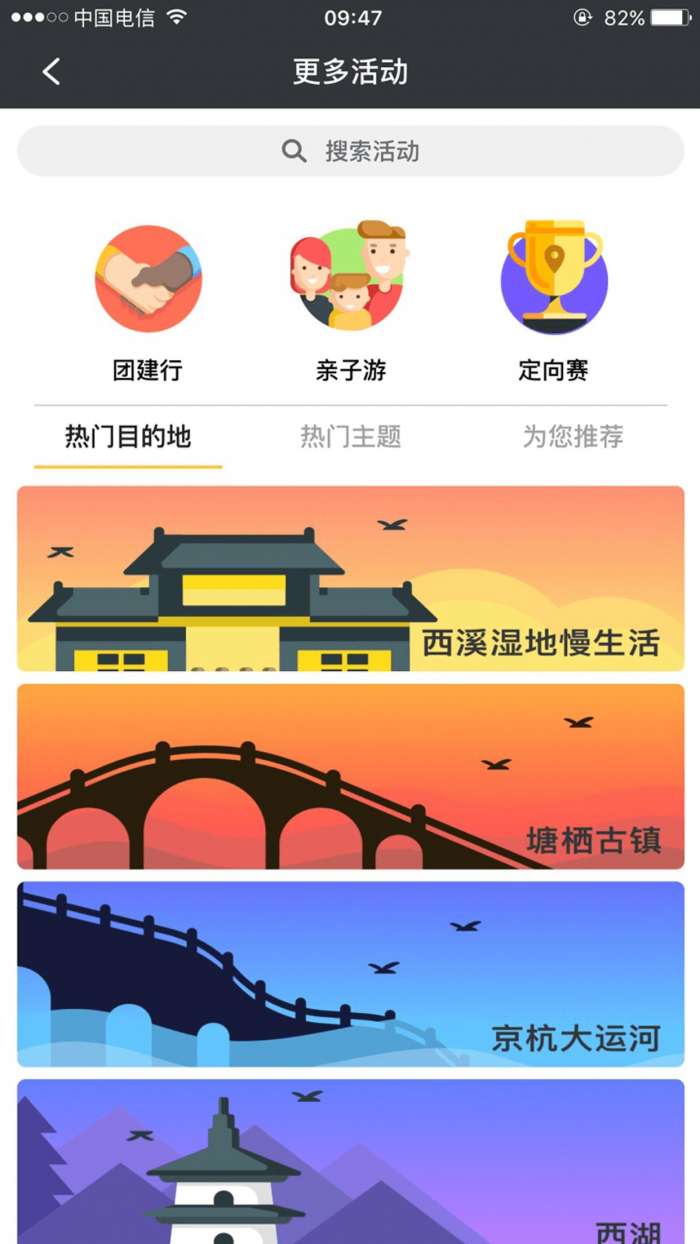Select the 热门目的地 tab

pos(128,437)
